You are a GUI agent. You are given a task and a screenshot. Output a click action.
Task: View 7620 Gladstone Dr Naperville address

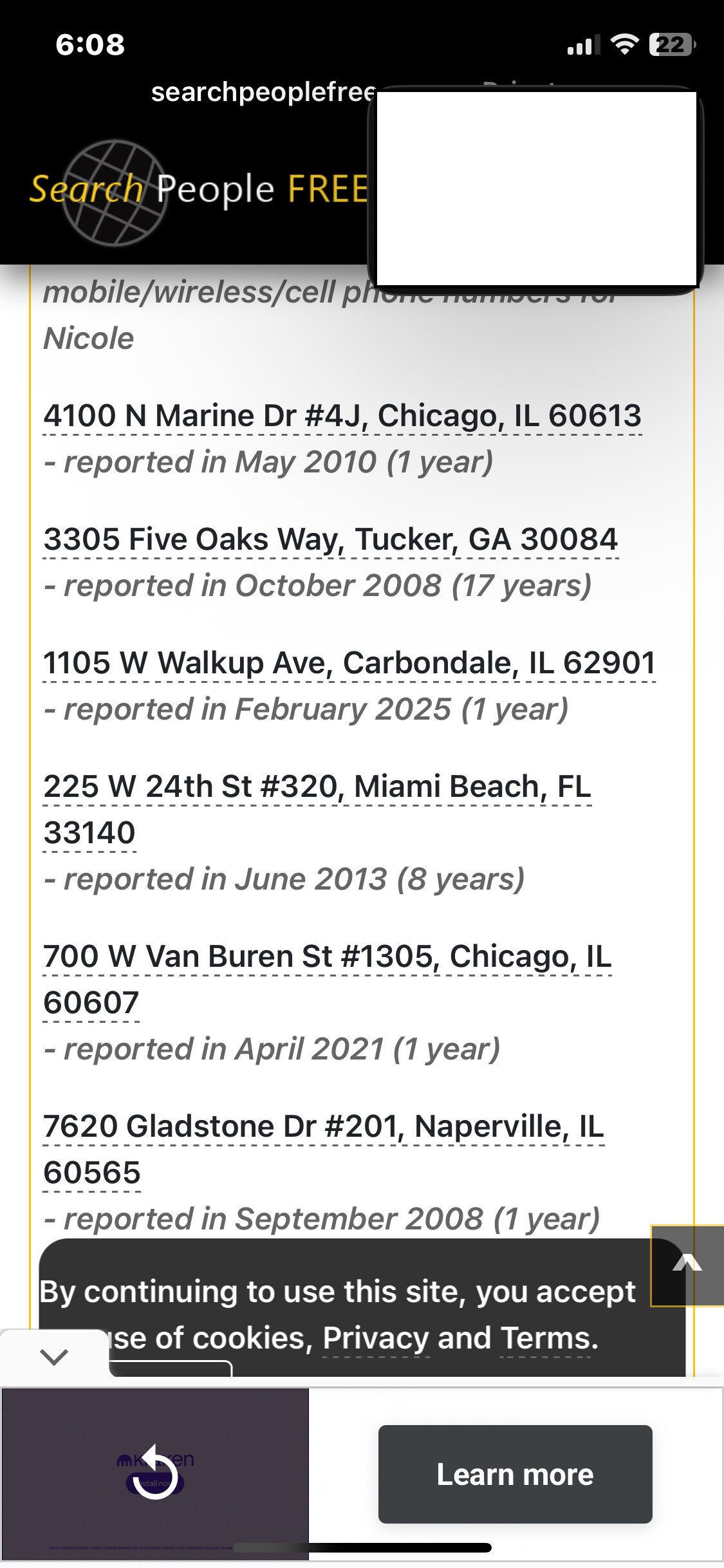click(x=323, y=1126)
